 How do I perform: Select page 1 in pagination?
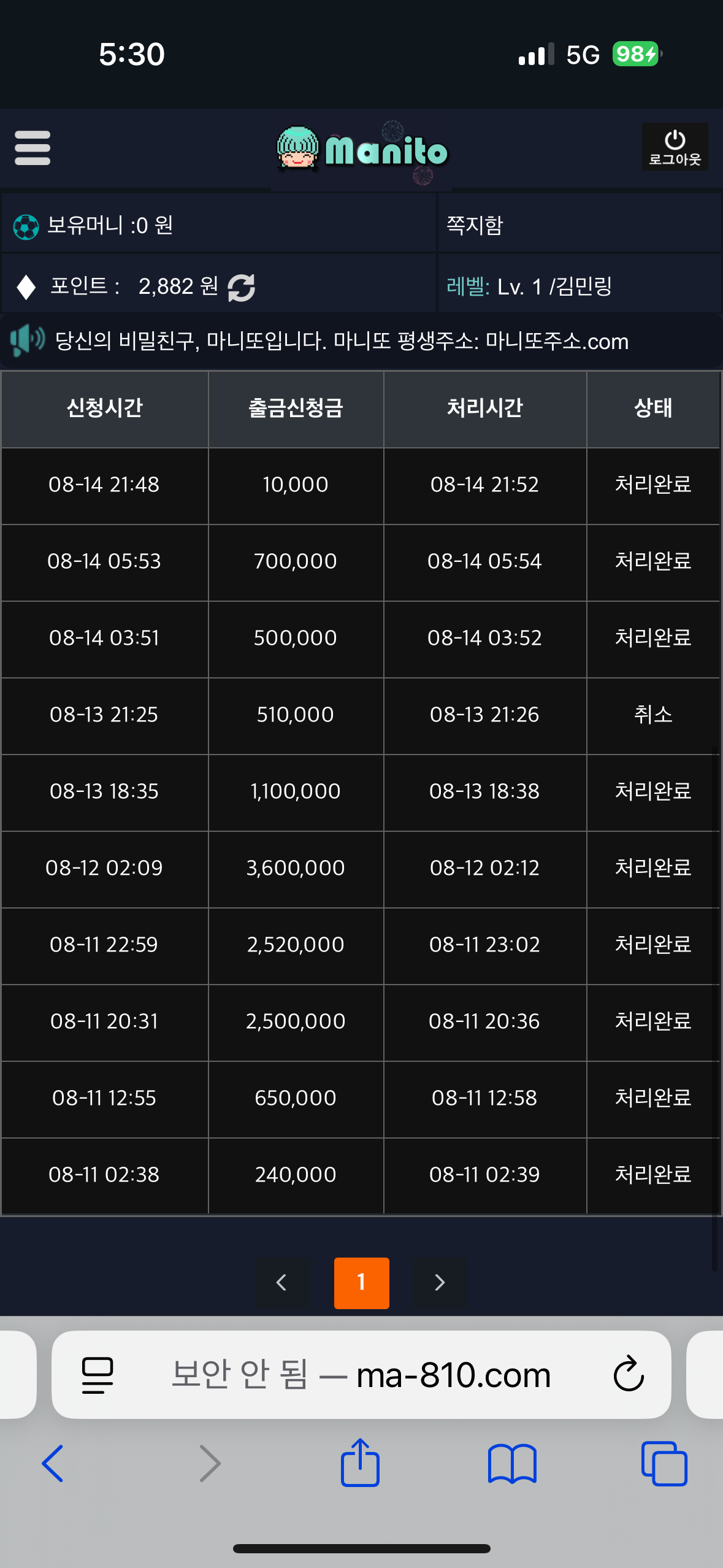(x=361, y=1282)
